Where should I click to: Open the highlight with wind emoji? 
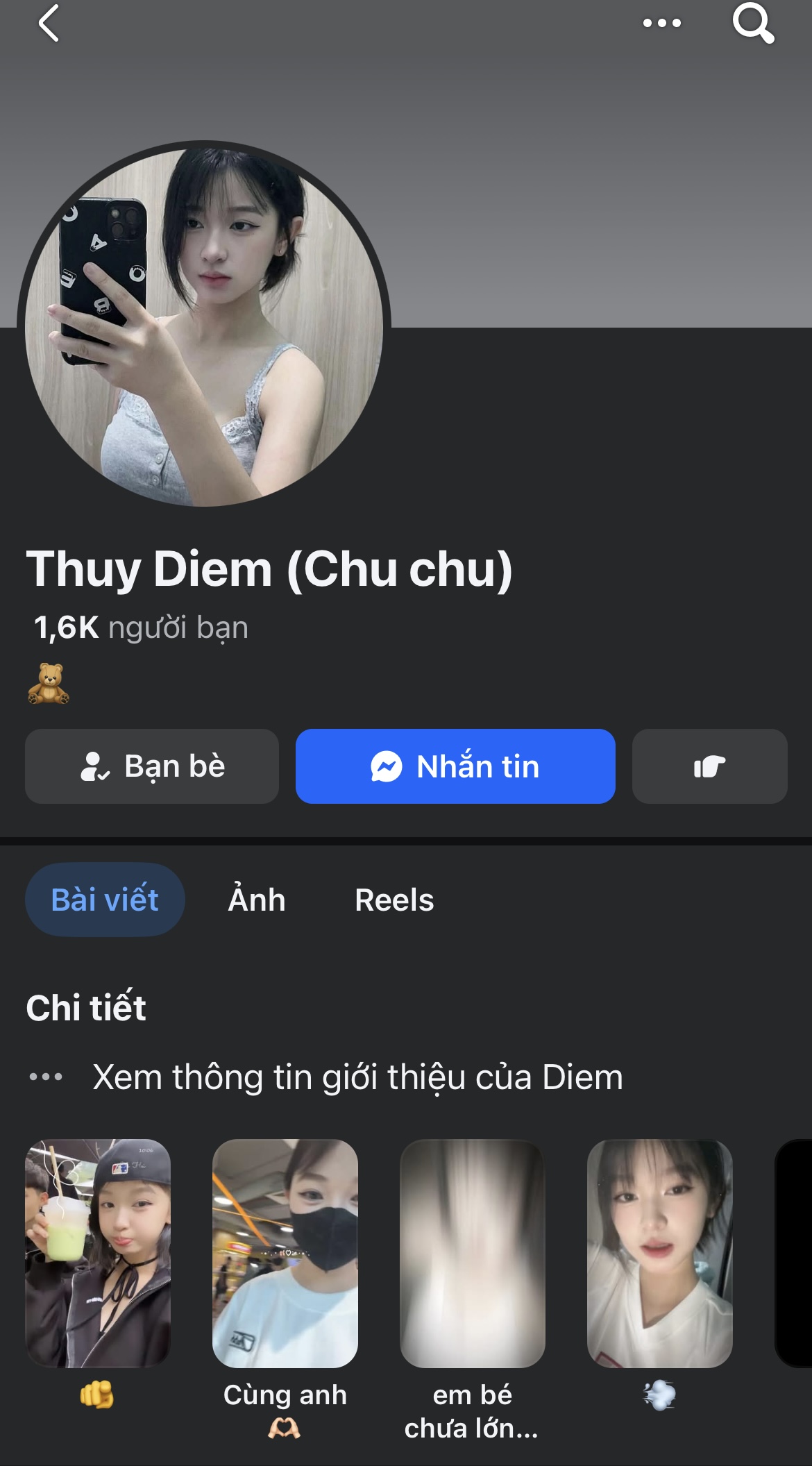pyautogui.click(x=660, y=1254)
